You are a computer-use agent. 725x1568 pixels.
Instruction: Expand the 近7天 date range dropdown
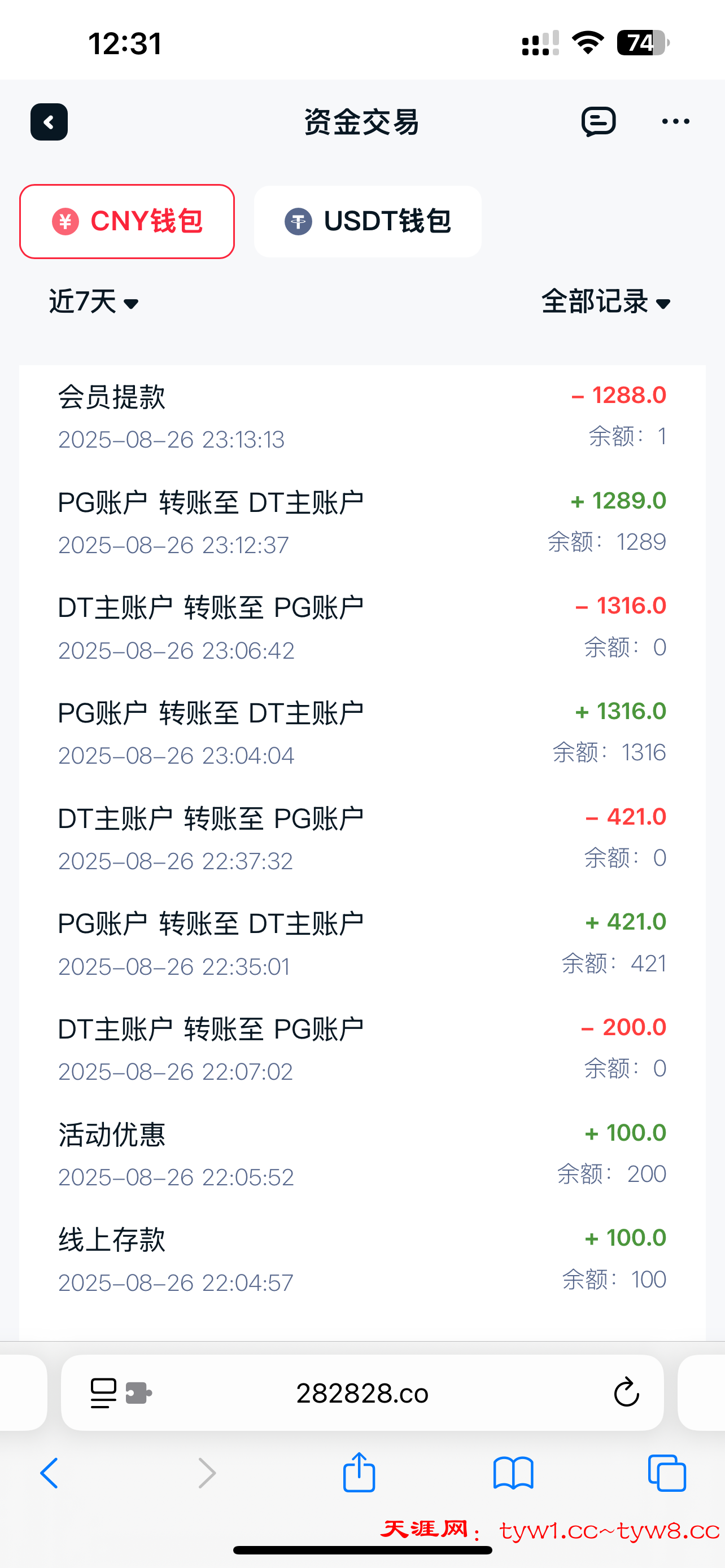pyautogui.click(x=94, y=302)
